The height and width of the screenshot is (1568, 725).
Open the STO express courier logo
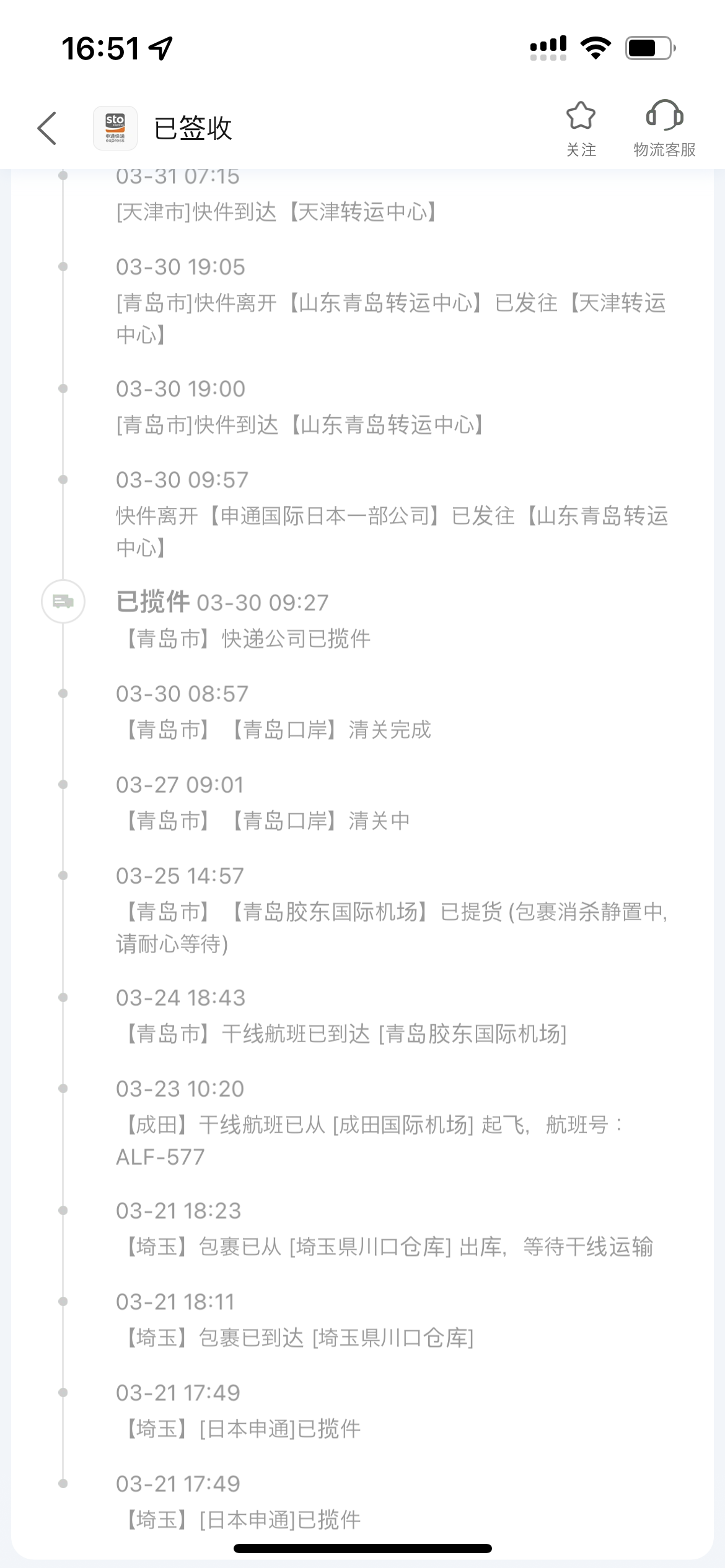pyautogui.click(x=115, y=128)
